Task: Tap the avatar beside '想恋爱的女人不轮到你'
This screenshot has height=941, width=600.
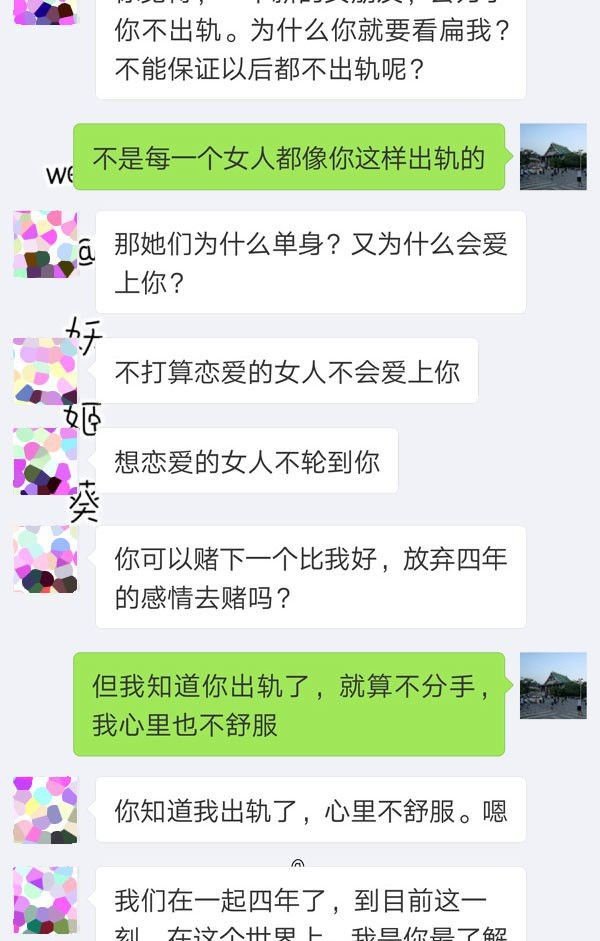Action: pyautogui.click(x=45, y=461)
